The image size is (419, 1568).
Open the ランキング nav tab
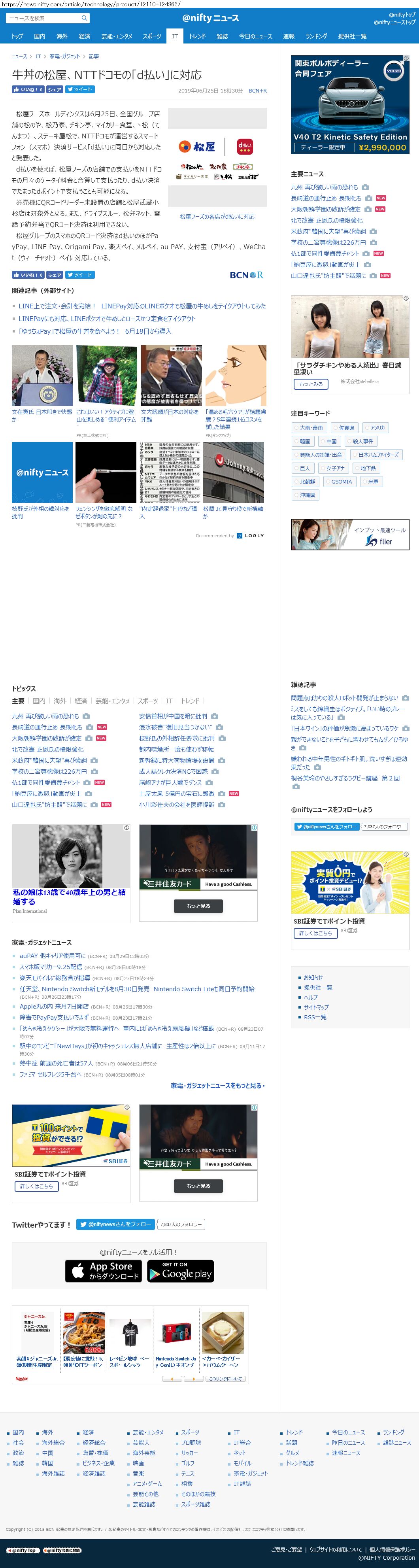pos(316,36)
